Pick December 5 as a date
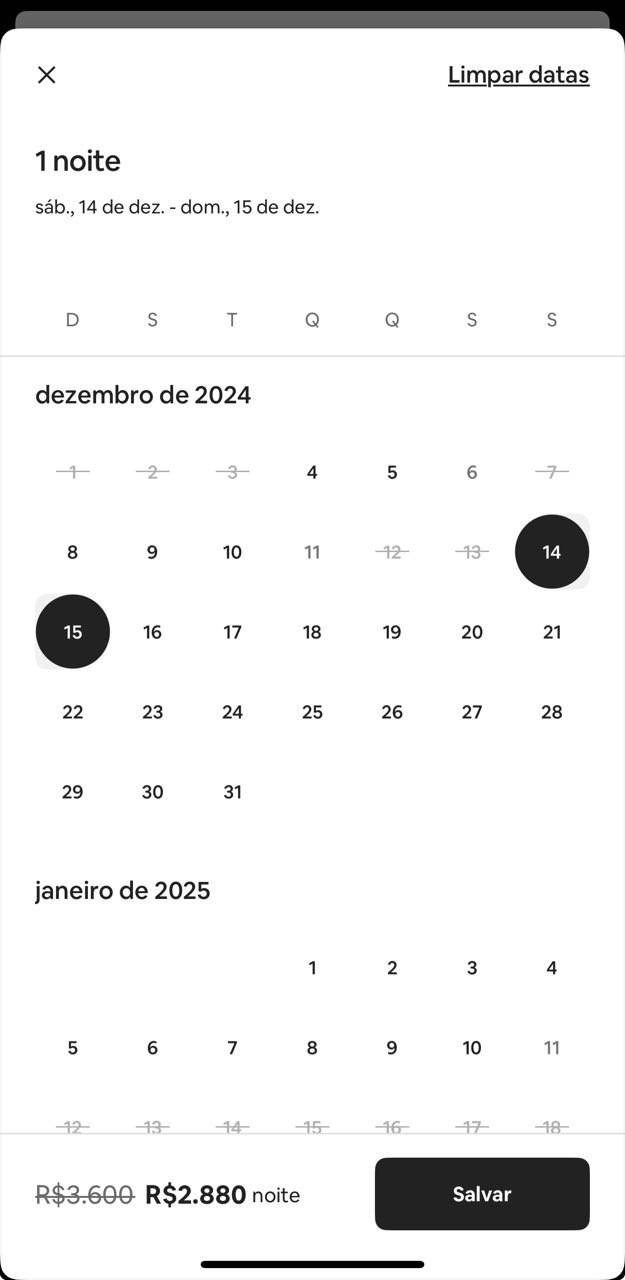This screenshot has width=625, height=1280. [x=392, y=472]
